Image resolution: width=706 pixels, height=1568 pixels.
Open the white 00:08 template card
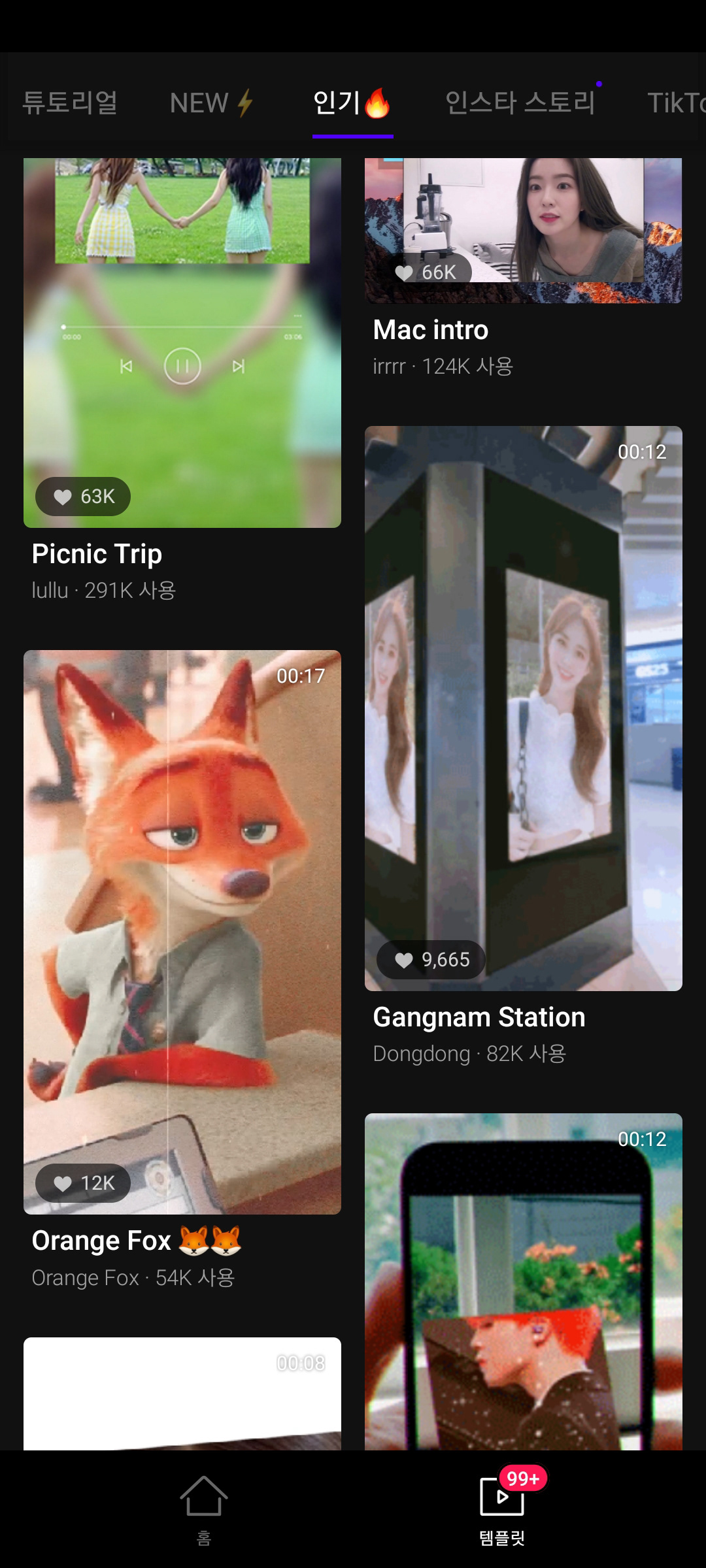pos(182,1394)
